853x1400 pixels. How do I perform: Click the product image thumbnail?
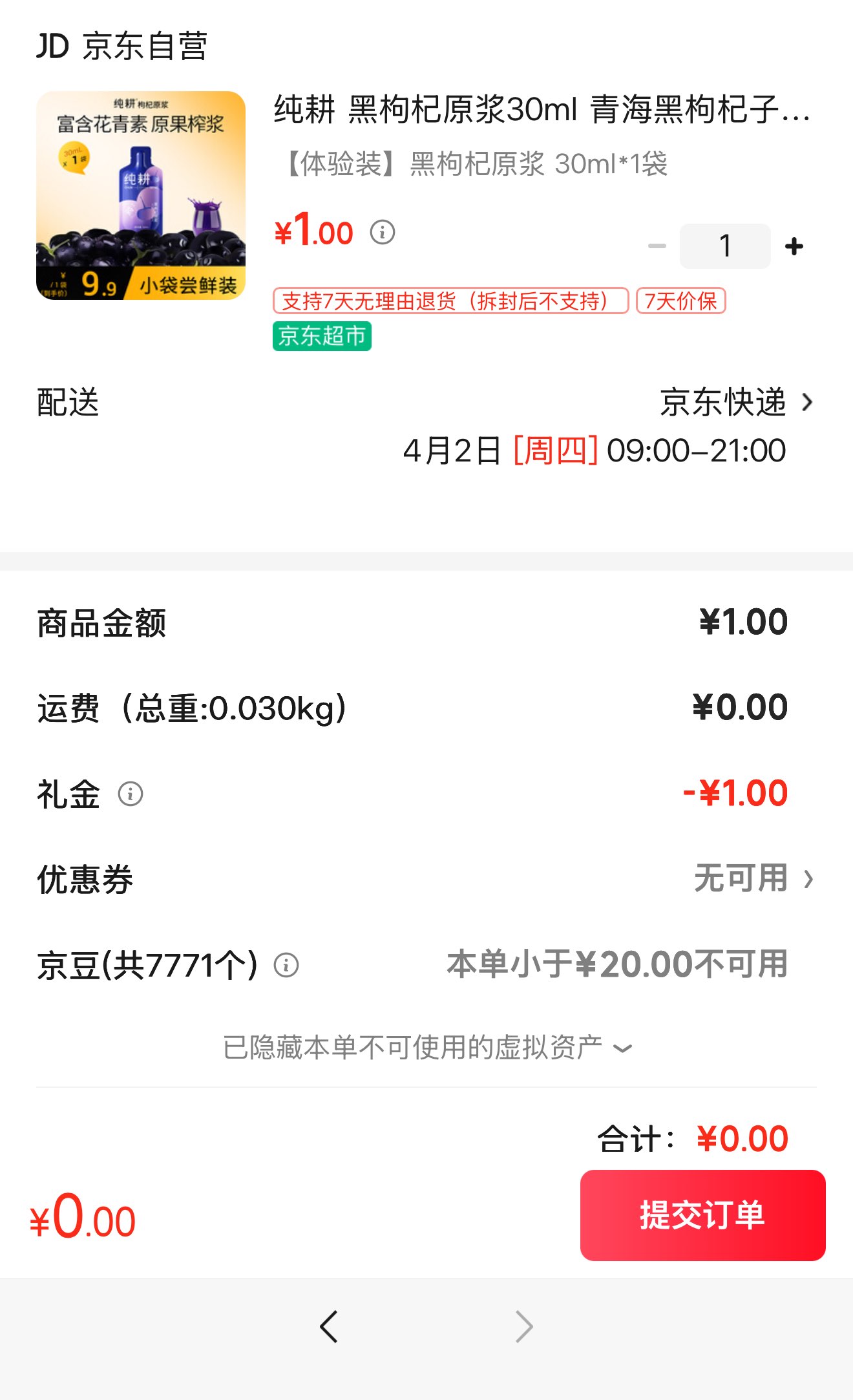pos(141,195)
